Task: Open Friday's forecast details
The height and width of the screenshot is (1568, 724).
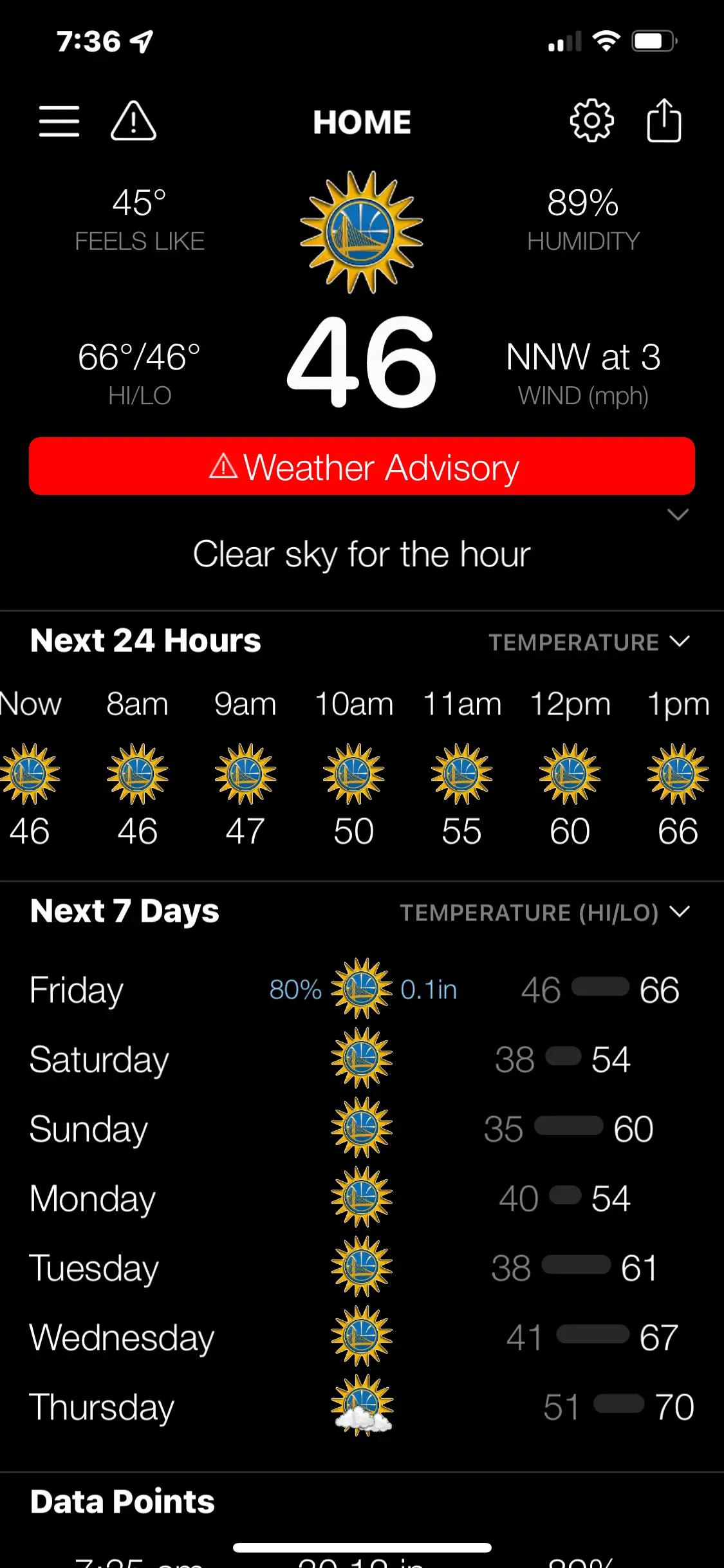Action: coord(362,989)
